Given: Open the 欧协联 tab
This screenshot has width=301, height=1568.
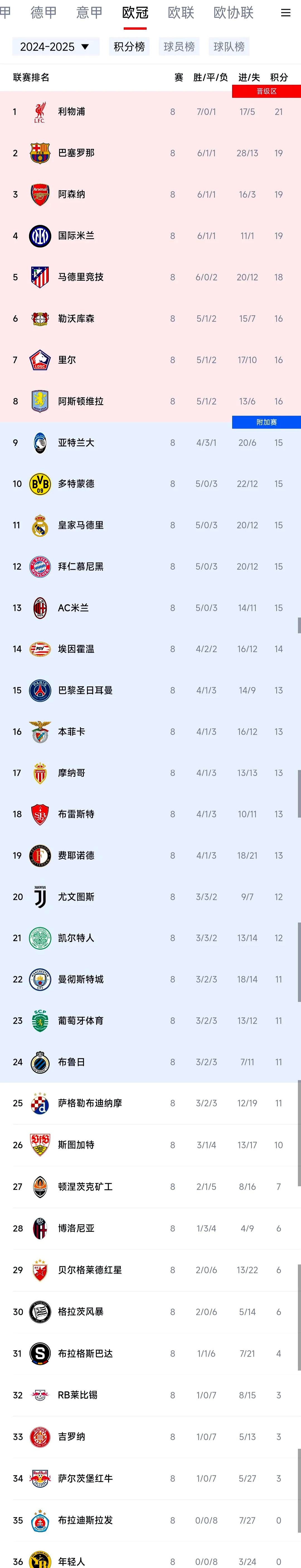Looking at the screenshot, I should pyautogui.click(x=234, y=13).
